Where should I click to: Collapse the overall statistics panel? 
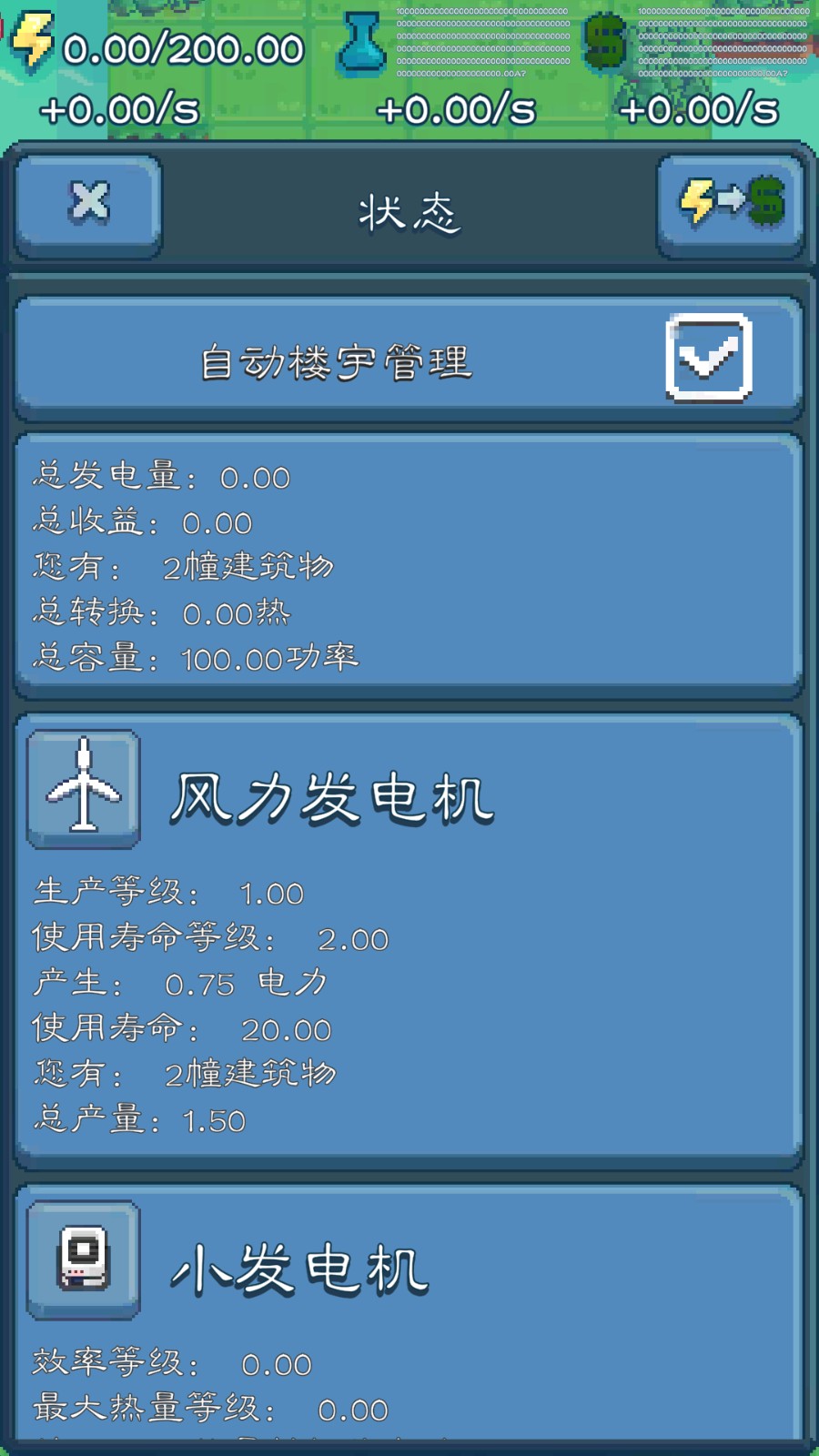[409, 566]
